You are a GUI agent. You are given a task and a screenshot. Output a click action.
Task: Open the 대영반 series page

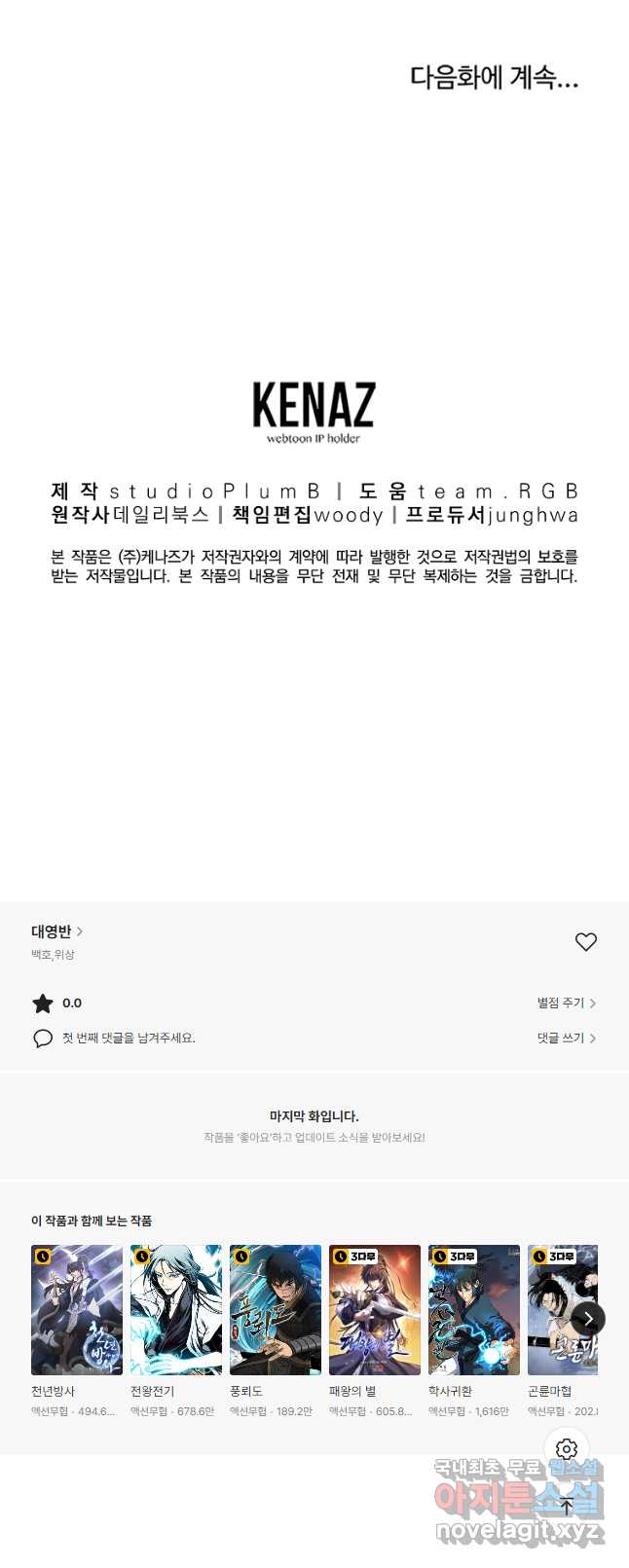coord(56,931)
